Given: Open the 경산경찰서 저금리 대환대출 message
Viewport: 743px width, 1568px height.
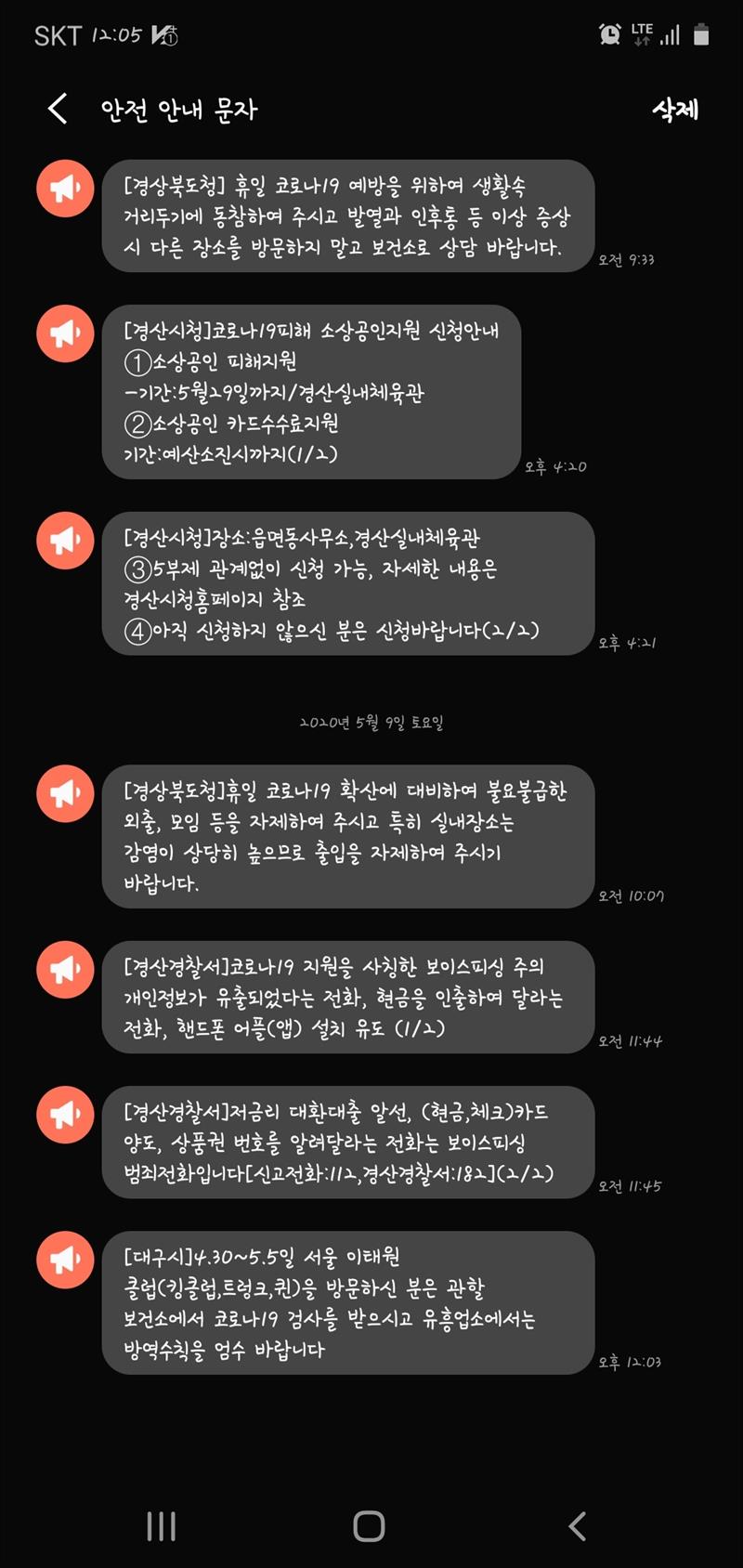Looking at the screenshot, I should coord(347,1142).
